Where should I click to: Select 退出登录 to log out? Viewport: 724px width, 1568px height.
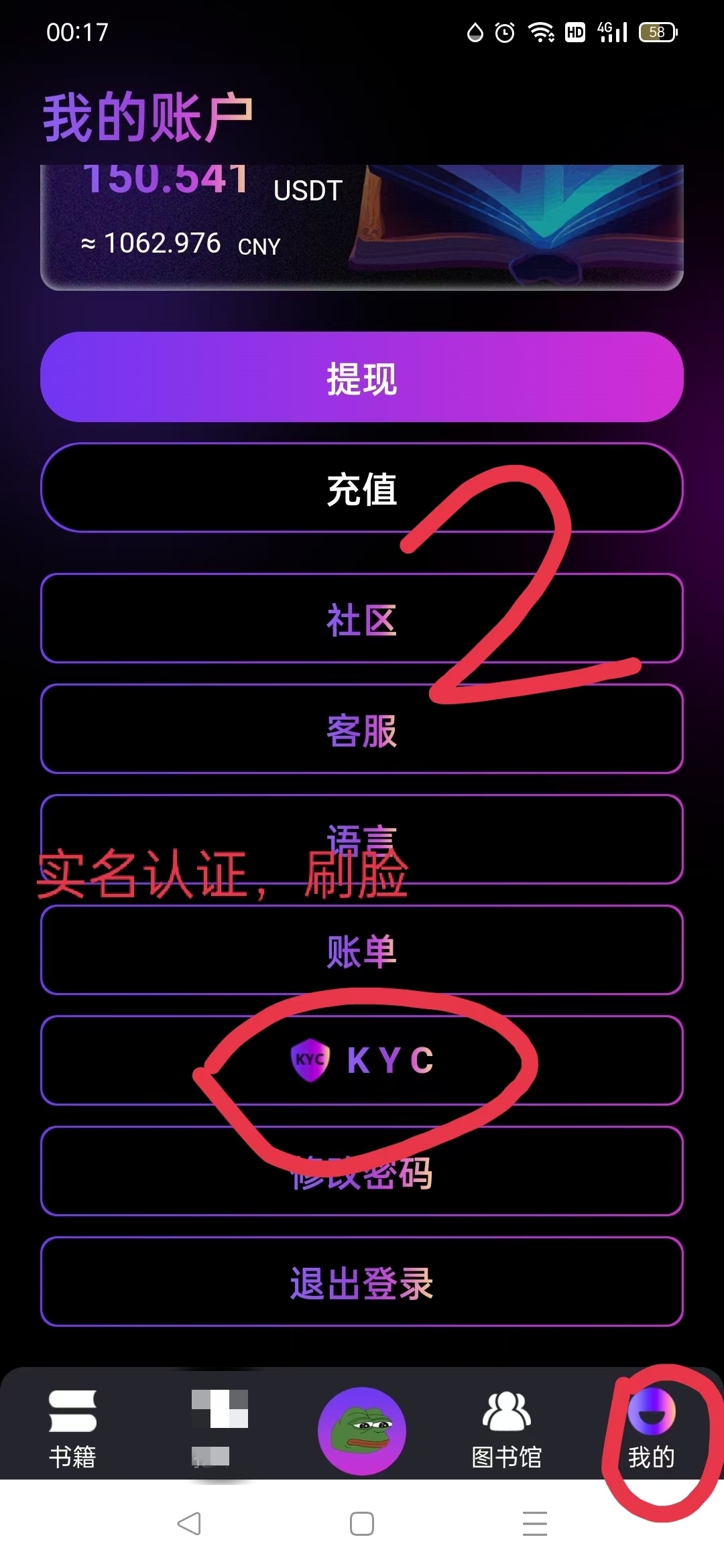click(362, 1282)
